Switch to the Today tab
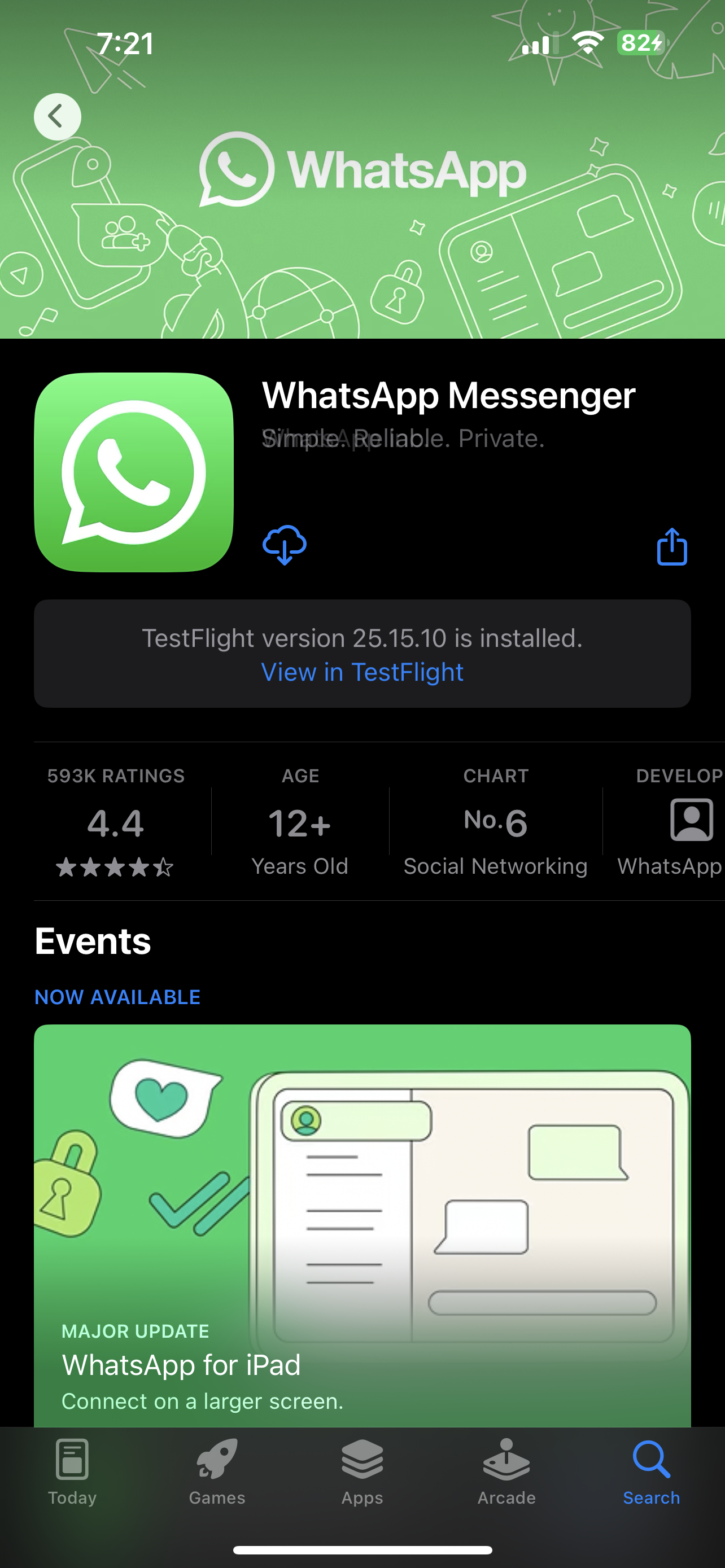725x1568 pixels. click(x=72, y=1471)
